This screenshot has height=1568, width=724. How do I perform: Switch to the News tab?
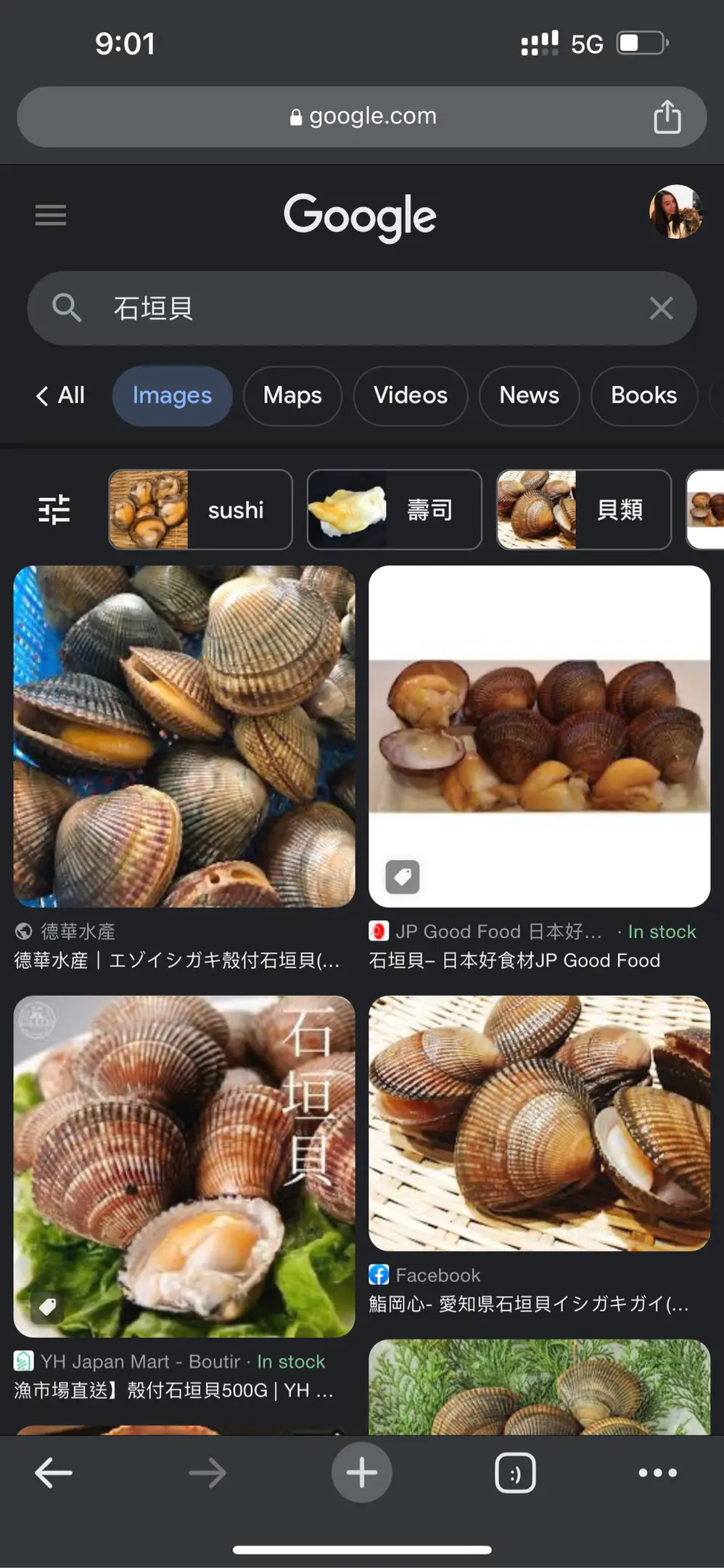click(x=529, y=396)
